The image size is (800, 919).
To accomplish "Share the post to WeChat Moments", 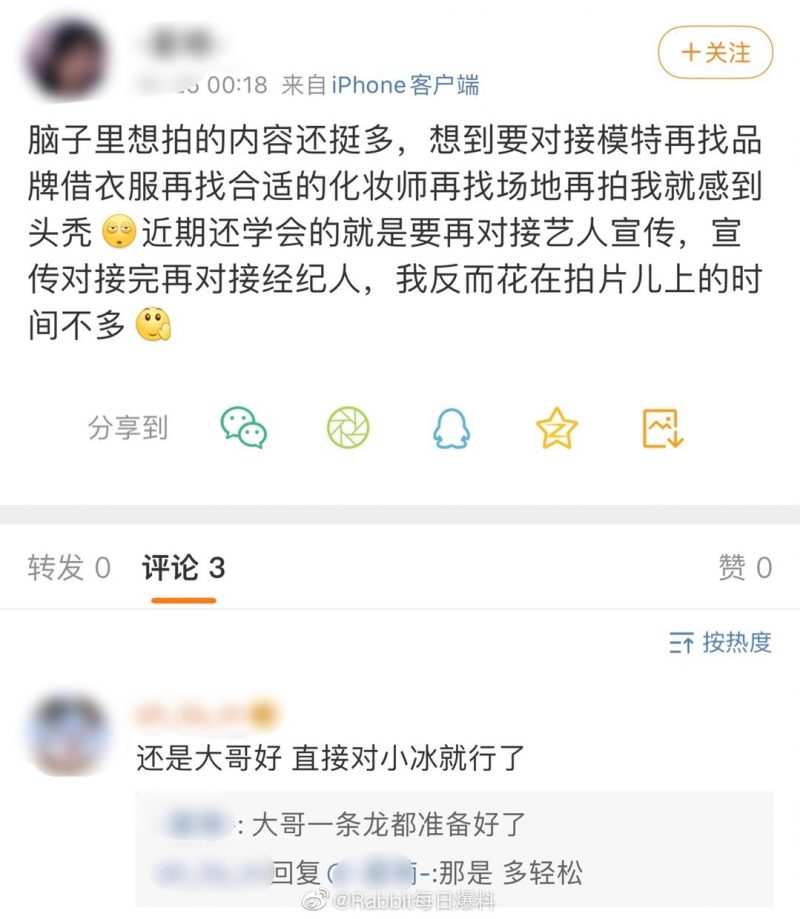I will point(348,428).
